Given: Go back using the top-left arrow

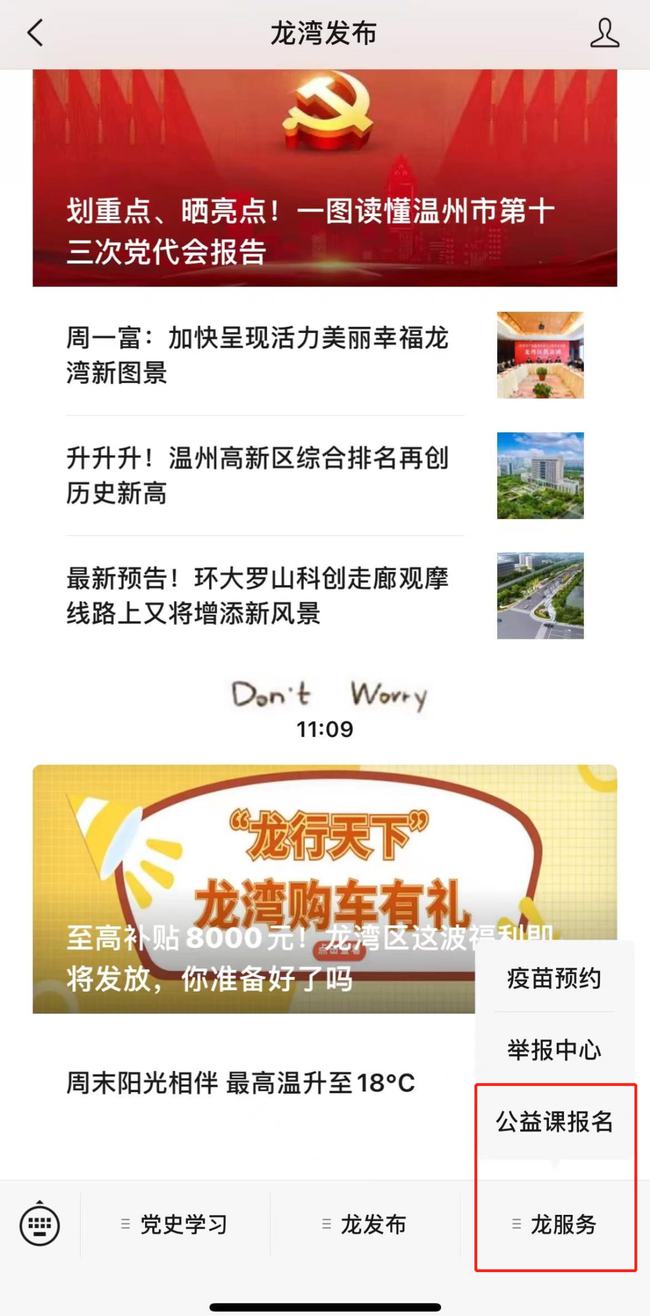Looking at the screenshot, I should click(x=35, y=33).
